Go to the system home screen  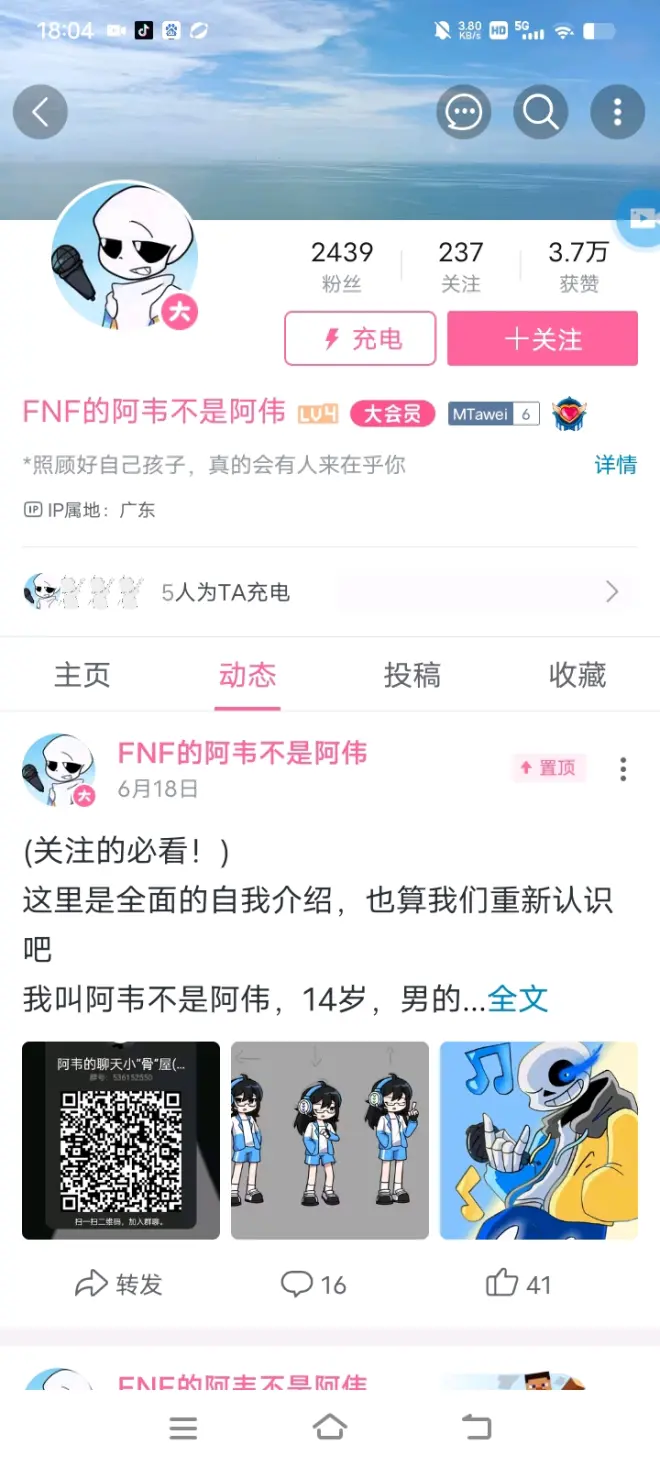(x=330, y=1428)
